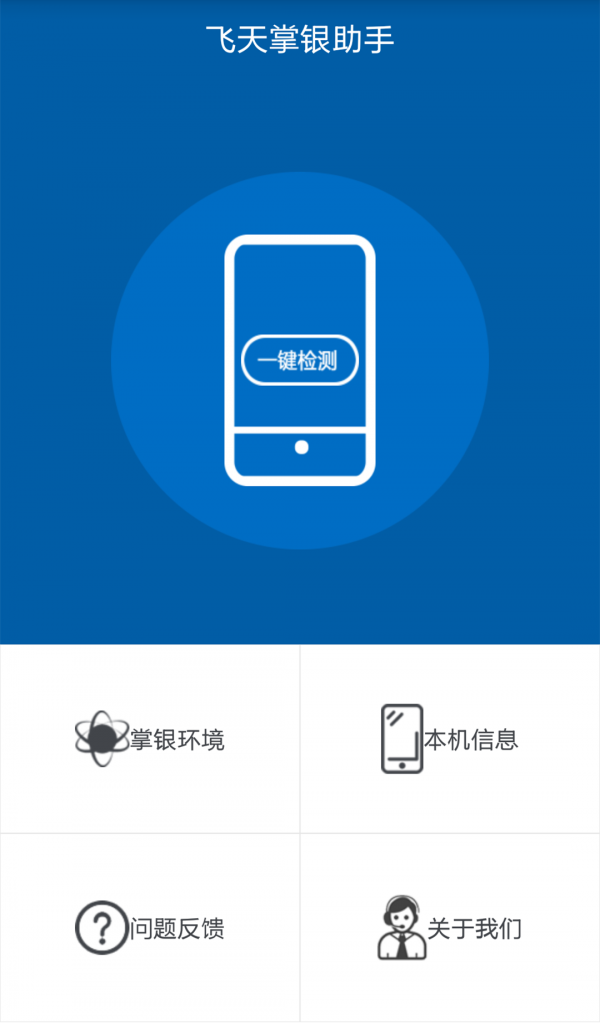Open 问题反馈 feedback page

pos(150,928)
